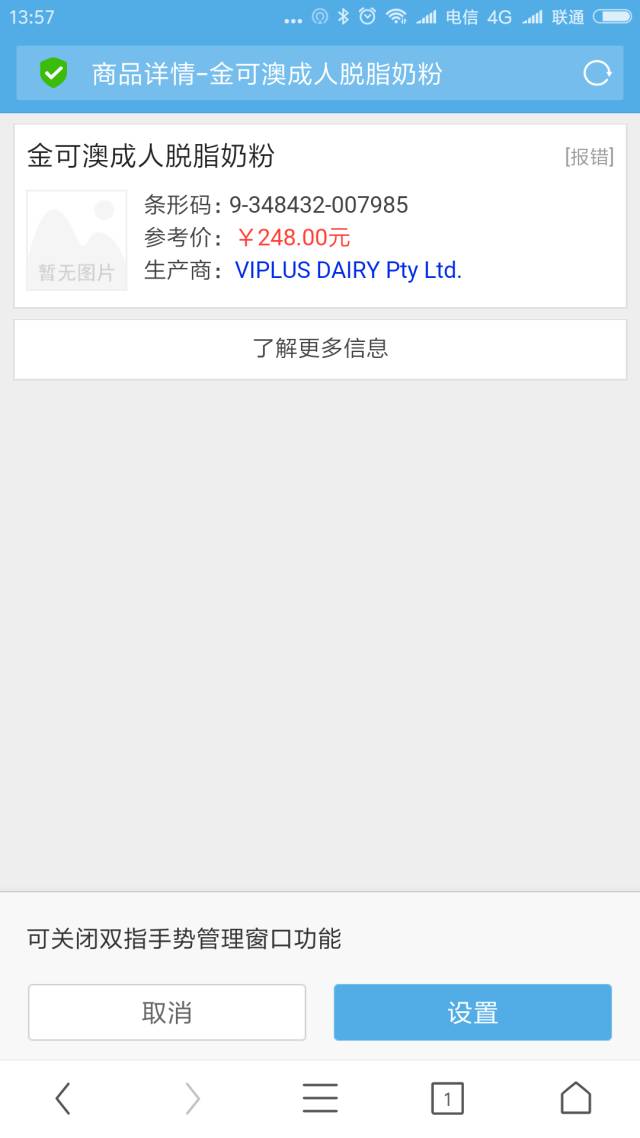The image size is (640, 1138).
Task: Open the VIPLUS DAIRY Pty Ltd. manufacturer link
Action: coord(348,271)
